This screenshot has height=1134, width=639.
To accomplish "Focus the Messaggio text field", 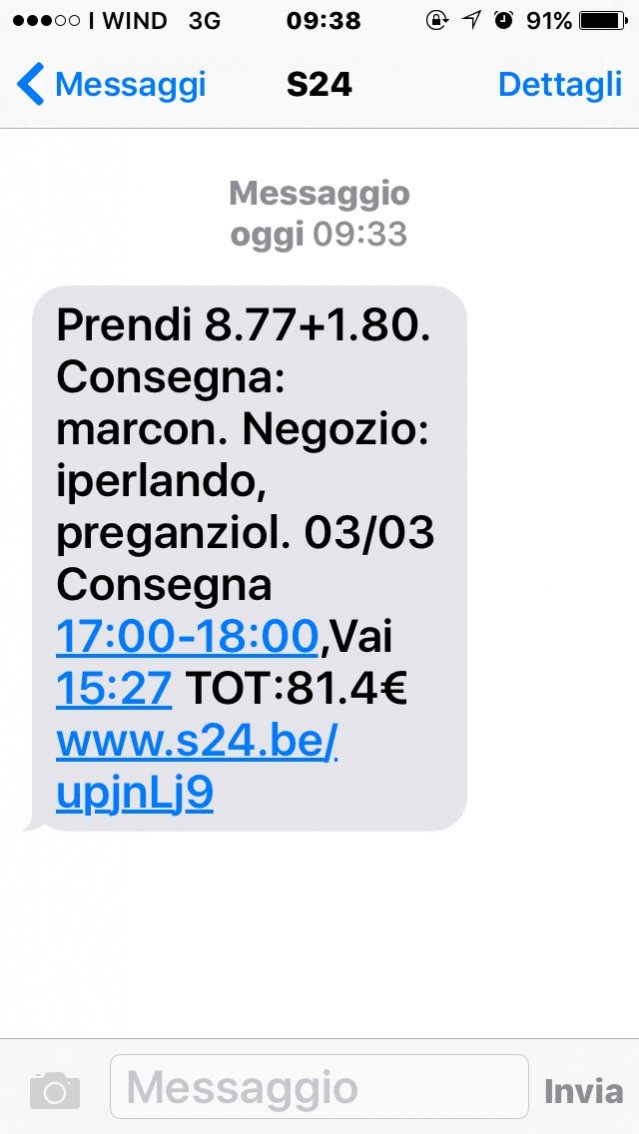I will (x=318, y=1087).
